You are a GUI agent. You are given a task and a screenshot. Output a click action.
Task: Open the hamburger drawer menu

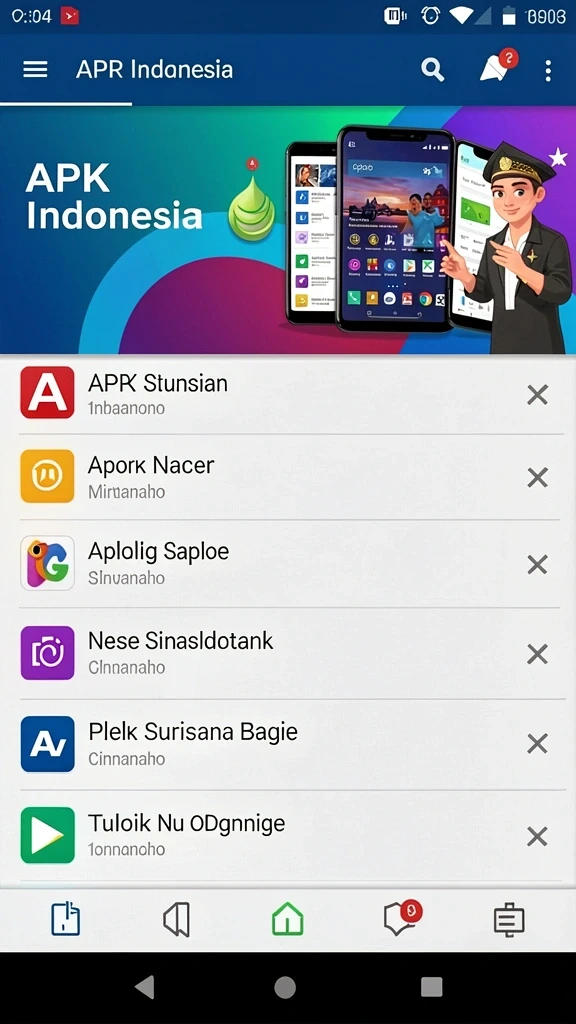click(35, 70)
